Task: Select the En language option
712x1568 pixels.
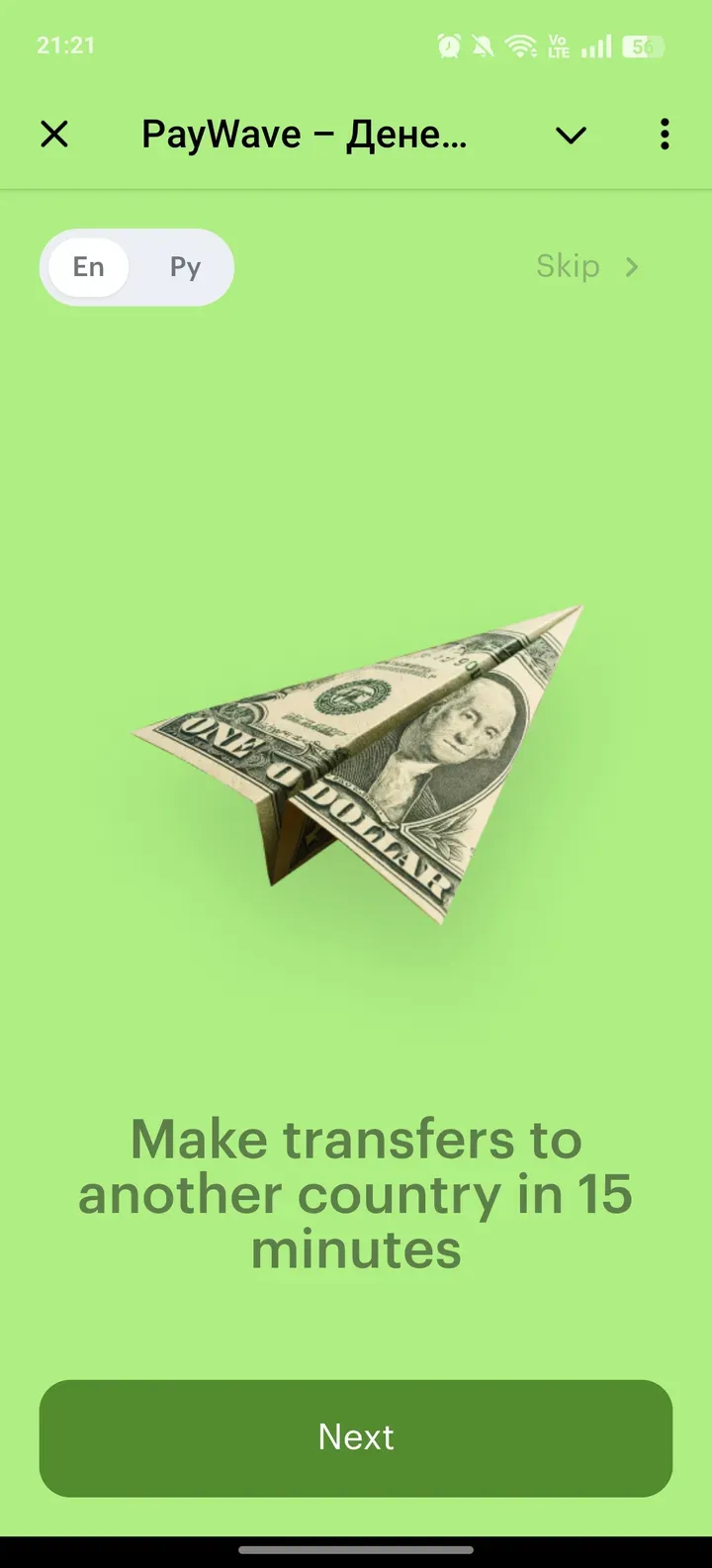Action: click(89, 267)
